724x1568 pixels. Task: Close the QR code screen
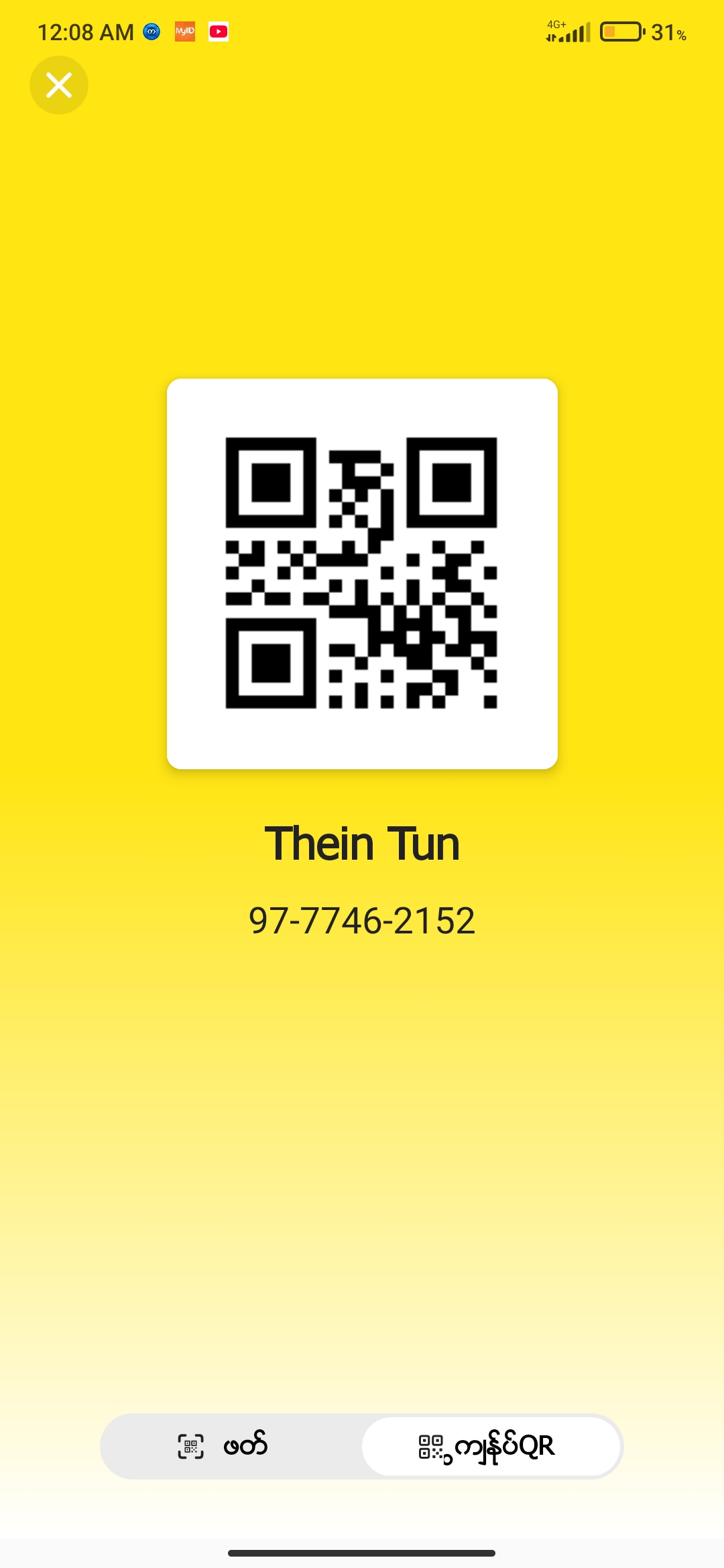click(59, 85)
